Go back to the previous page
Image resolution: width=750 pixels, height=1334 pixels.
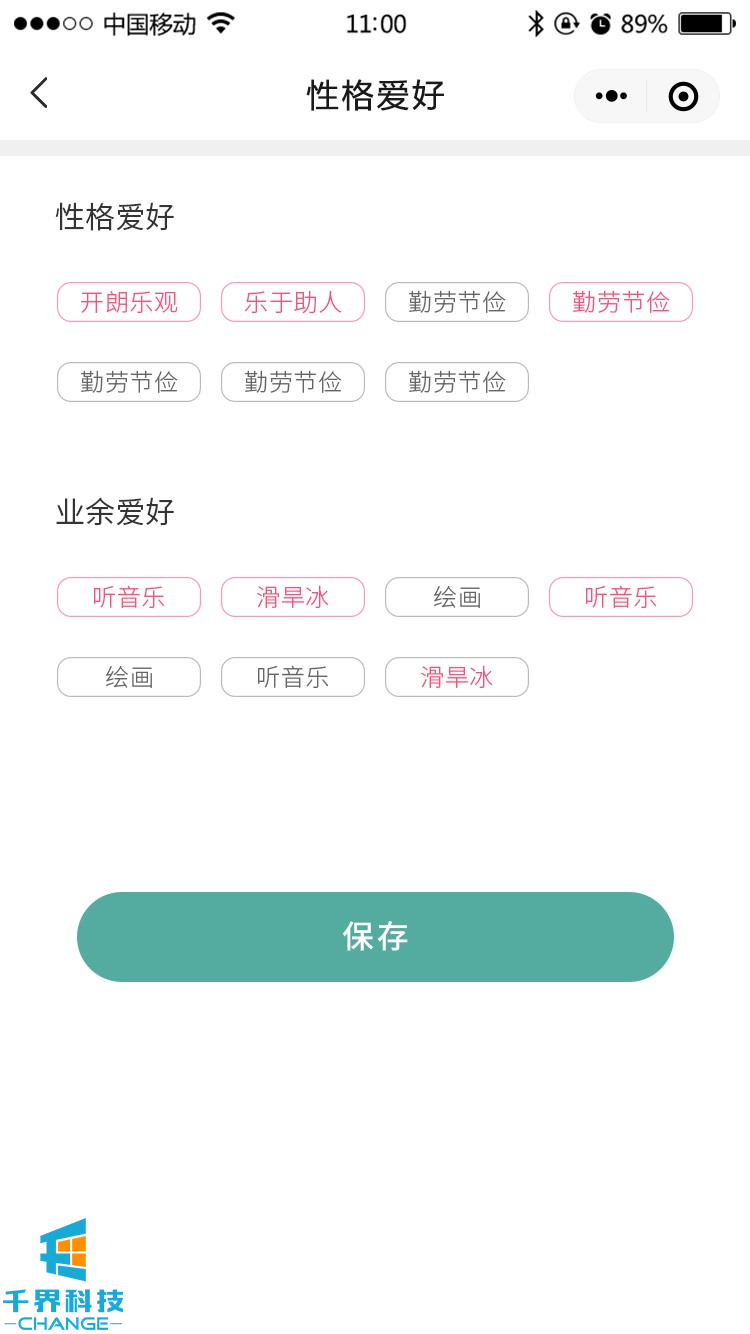click(39, 94)
